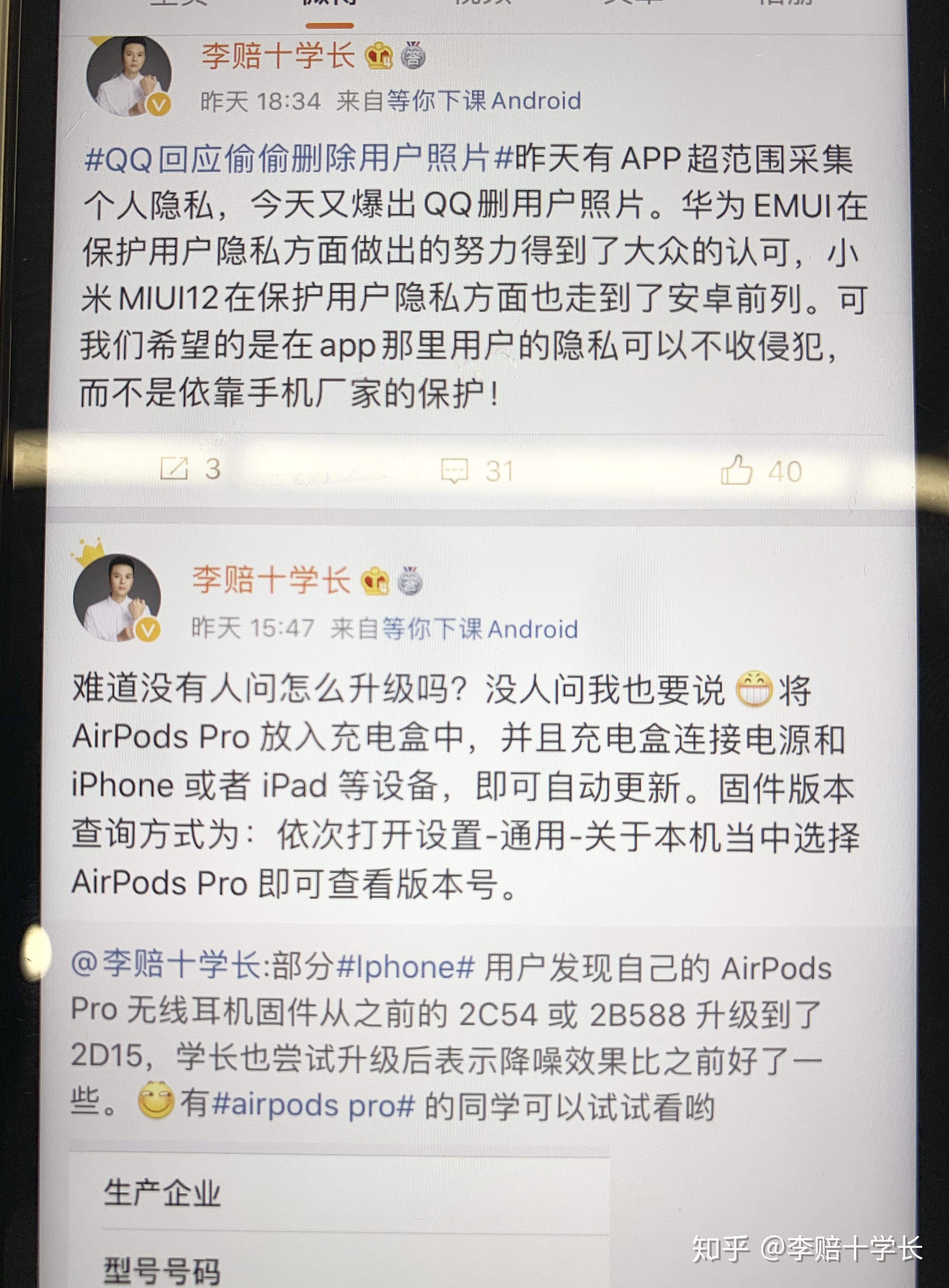Screen dimensions: 949x1288
Task: Like the post with 40 likes
Action: click(760, 471)
